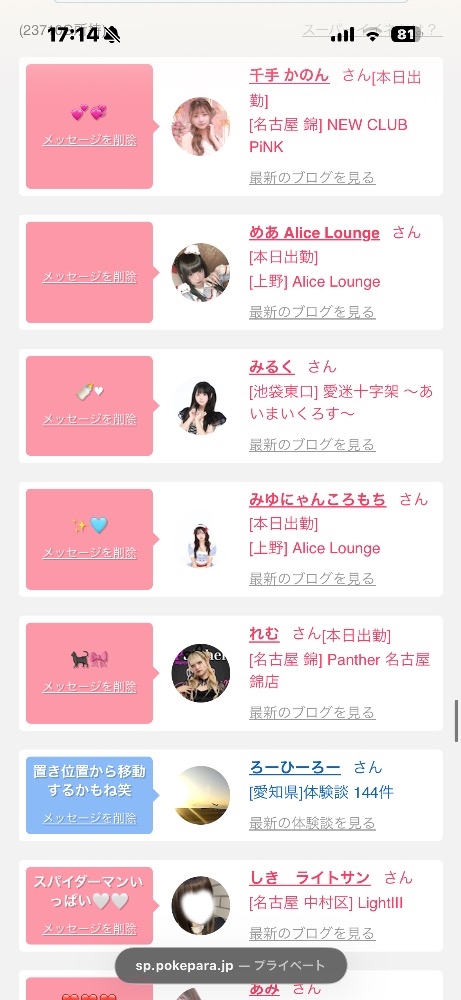Screen dimensions: 461x1000
Task: Tap the sp.pokepara.jp address pill
Action: click(x=230, y=965)
